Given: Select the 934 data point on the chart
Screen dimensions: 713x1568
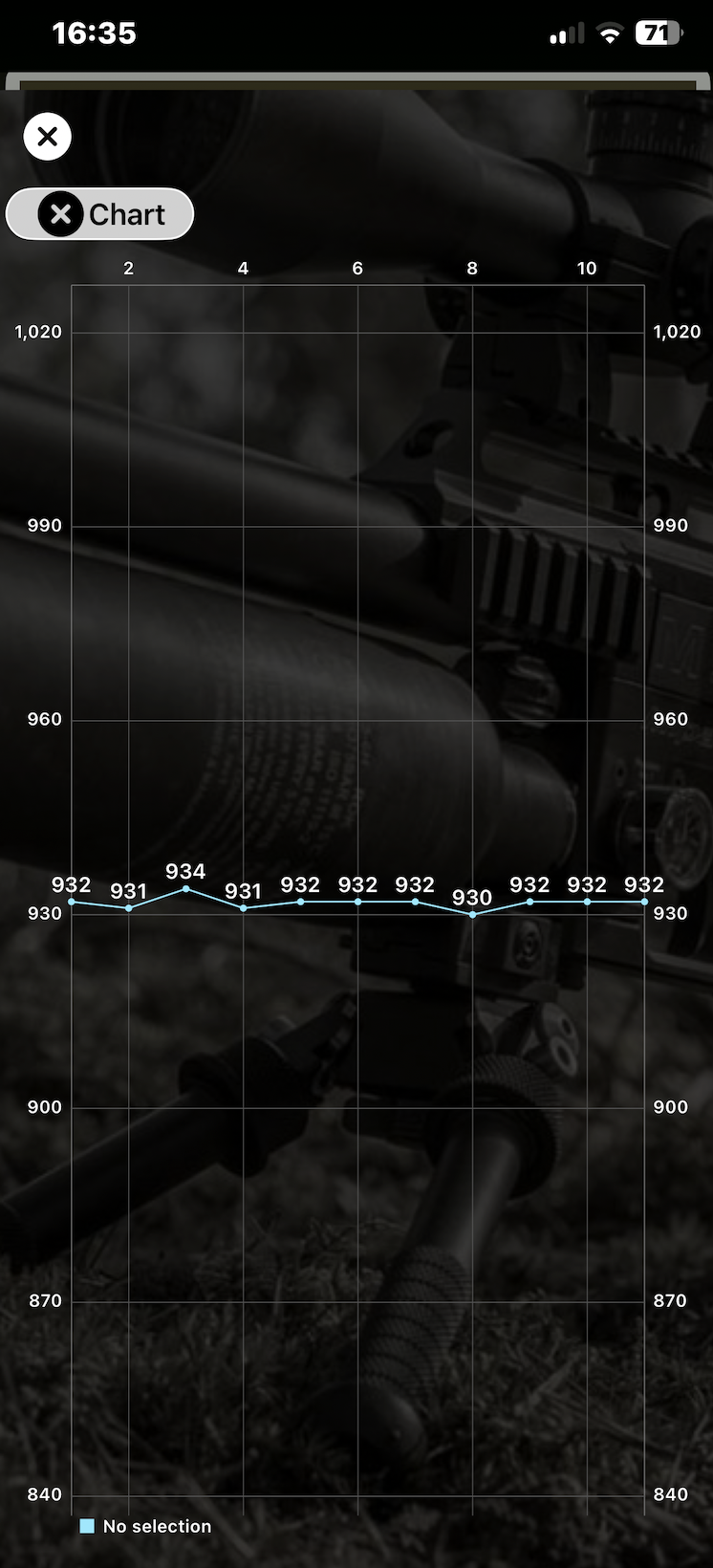Looking at the screenshot, I should pyautogui.click(x=185, y=888).
